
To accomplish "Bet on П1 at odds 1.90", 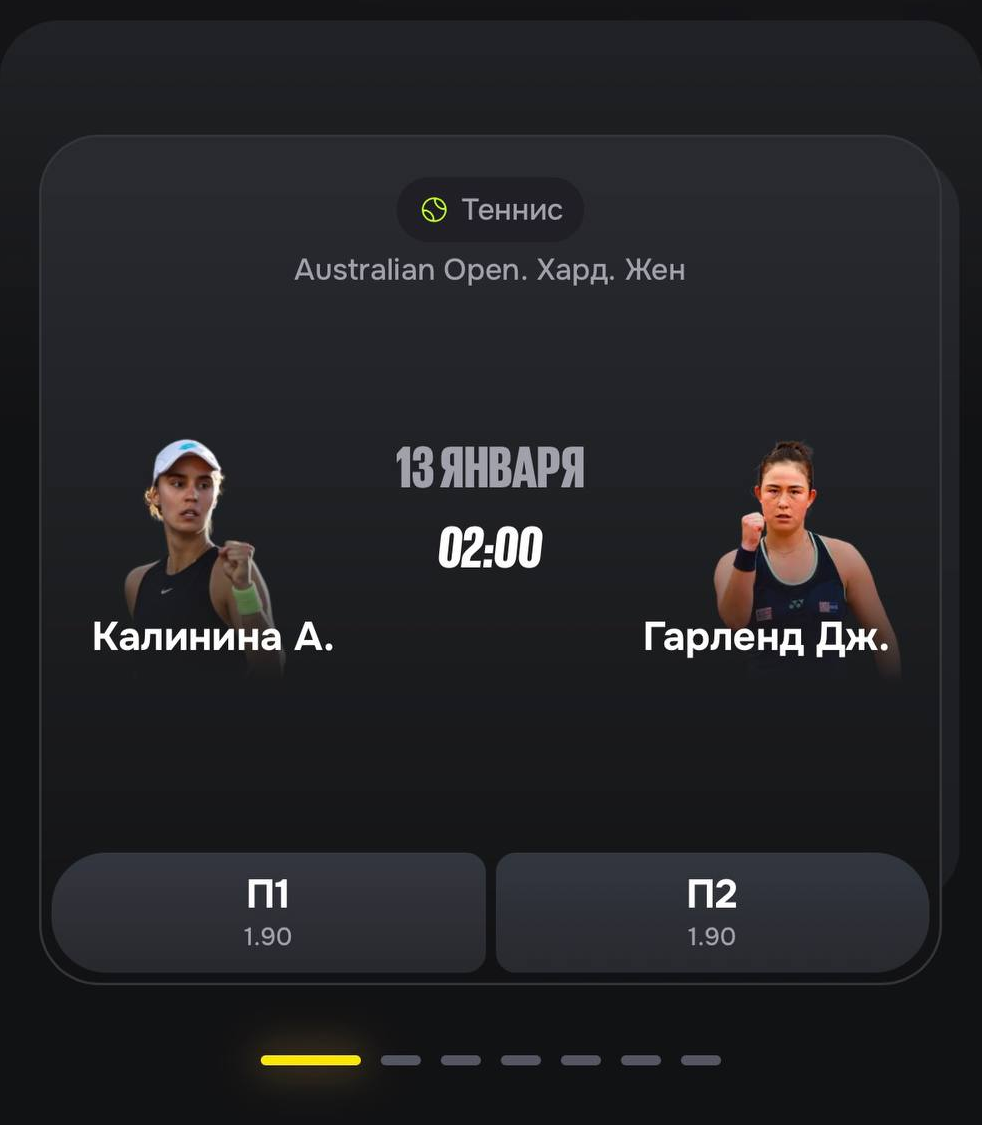I will click(x=268, y=912).
